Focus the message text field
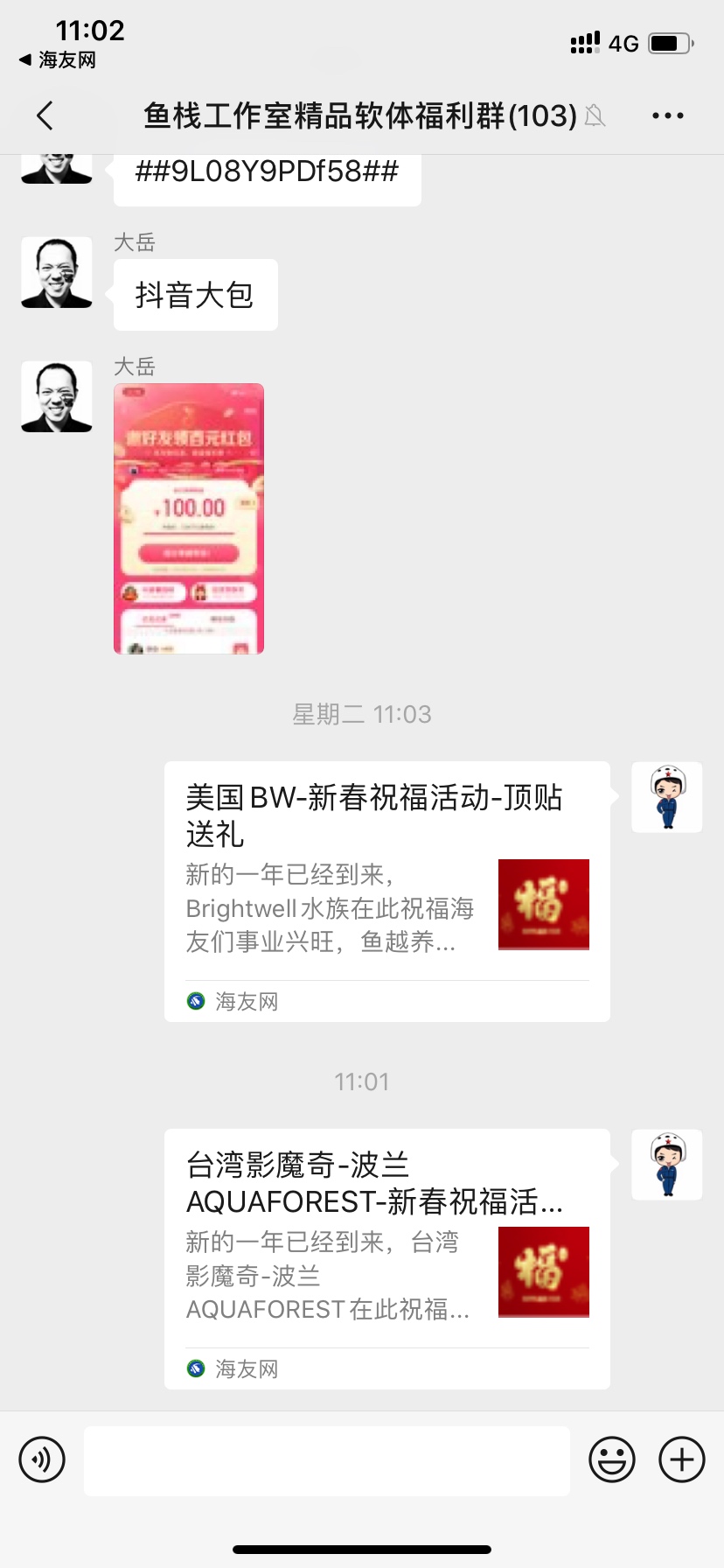The height and width of the screenshot is (1568, 724). tap(327, 1459)
